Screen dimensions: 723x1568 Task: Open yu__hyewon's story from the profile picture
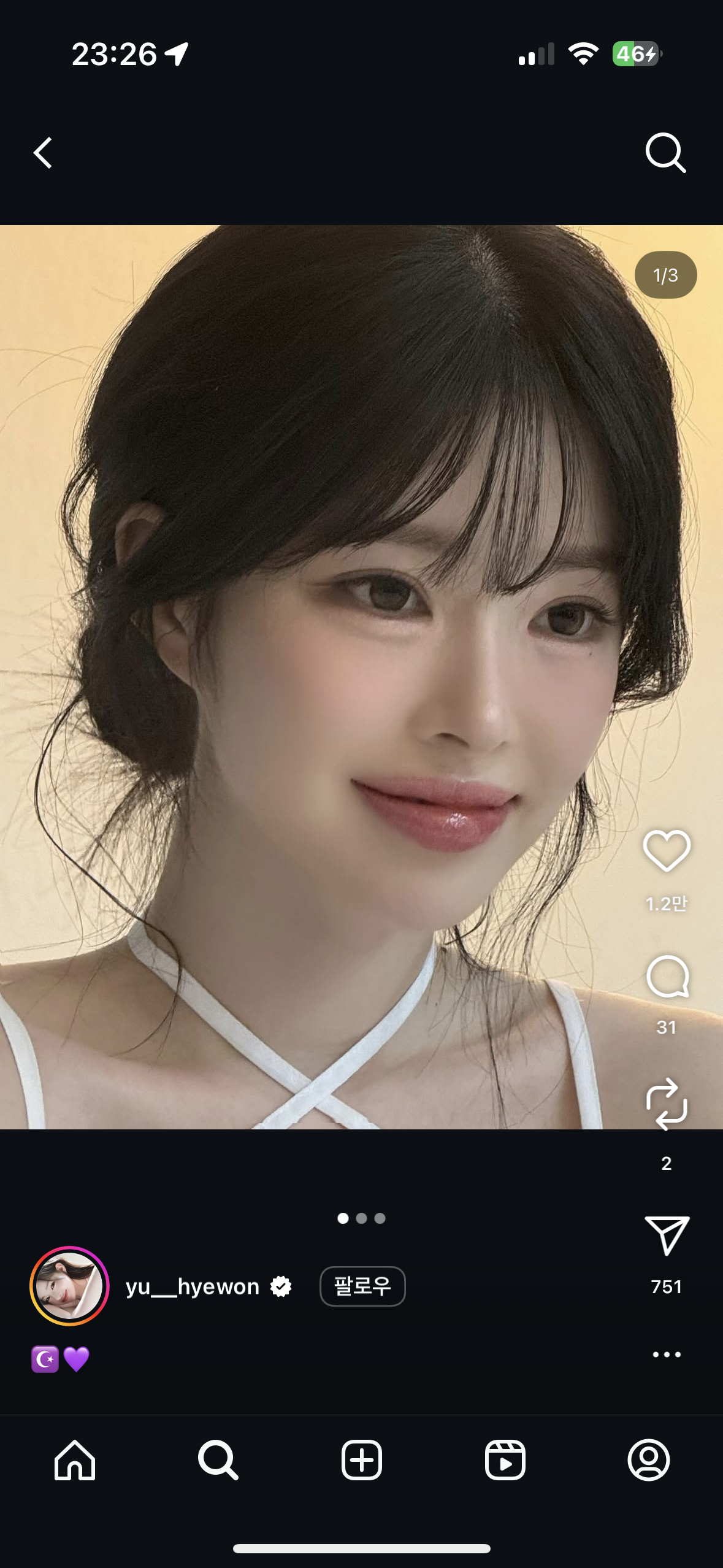click(69, 1286)
